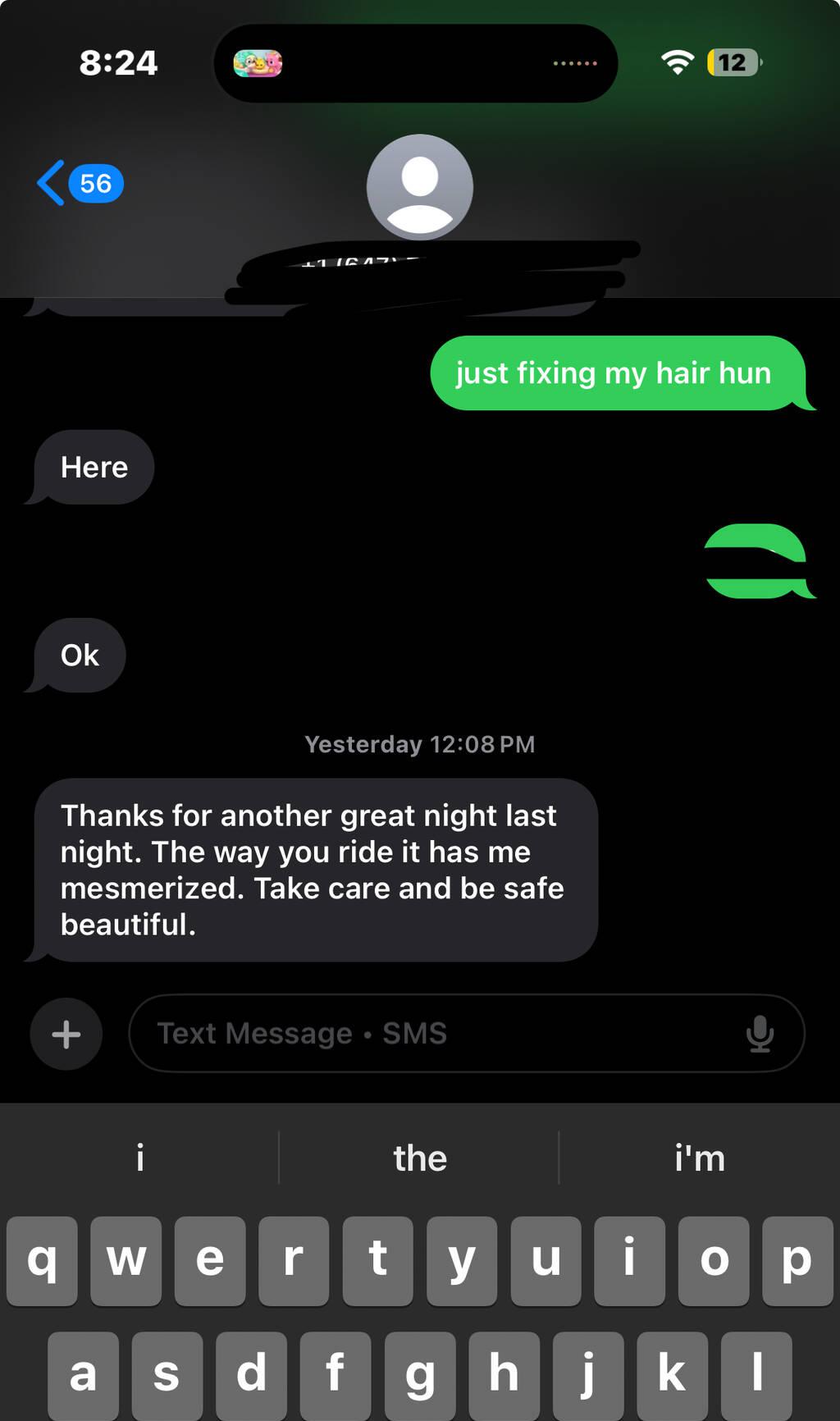The height and width of the screenshot is (1421, 840).
Task: Open the contact avatar details
Action: pyautogui.click(x=419, y=187)
